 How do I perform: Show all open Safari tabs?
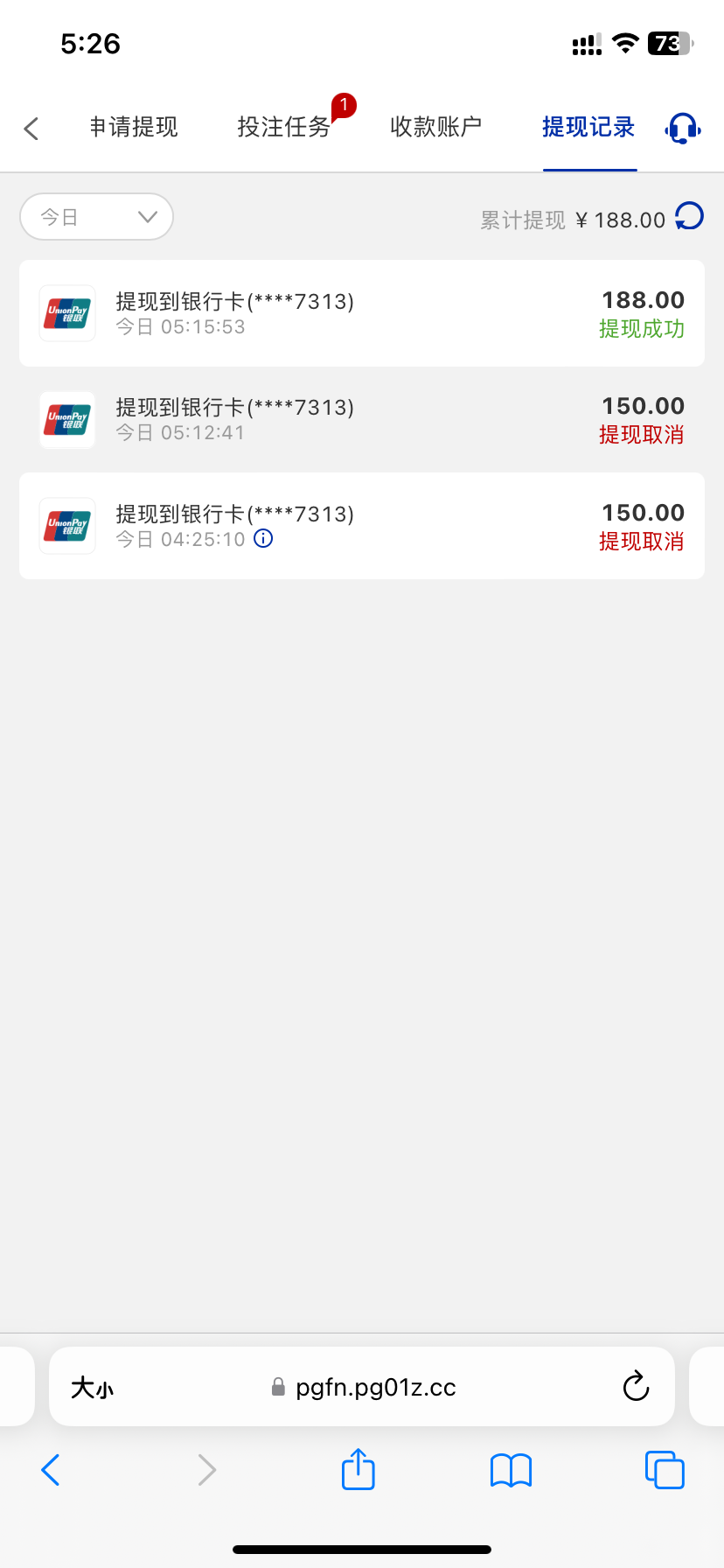tap(665, 1470)
